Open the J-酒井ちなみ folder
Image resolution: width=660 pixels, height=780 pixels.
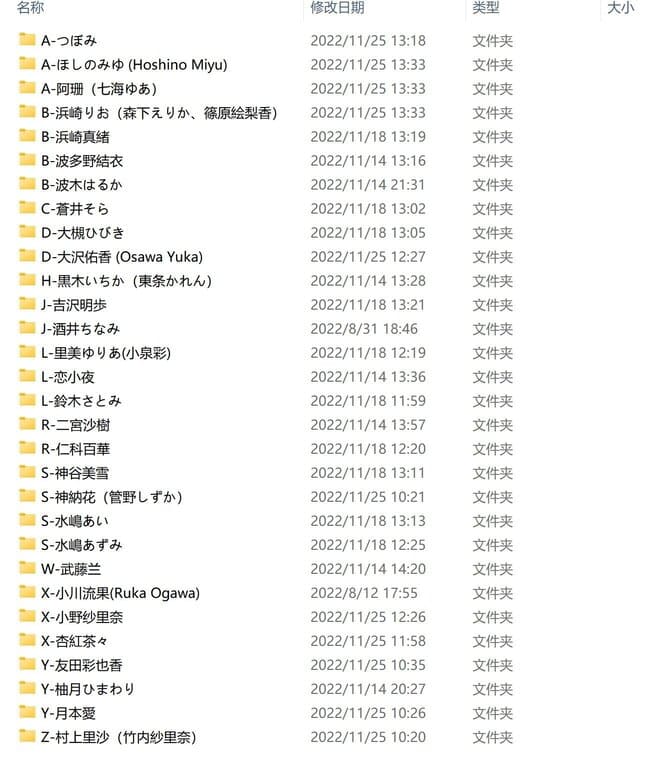click(80, 329)
